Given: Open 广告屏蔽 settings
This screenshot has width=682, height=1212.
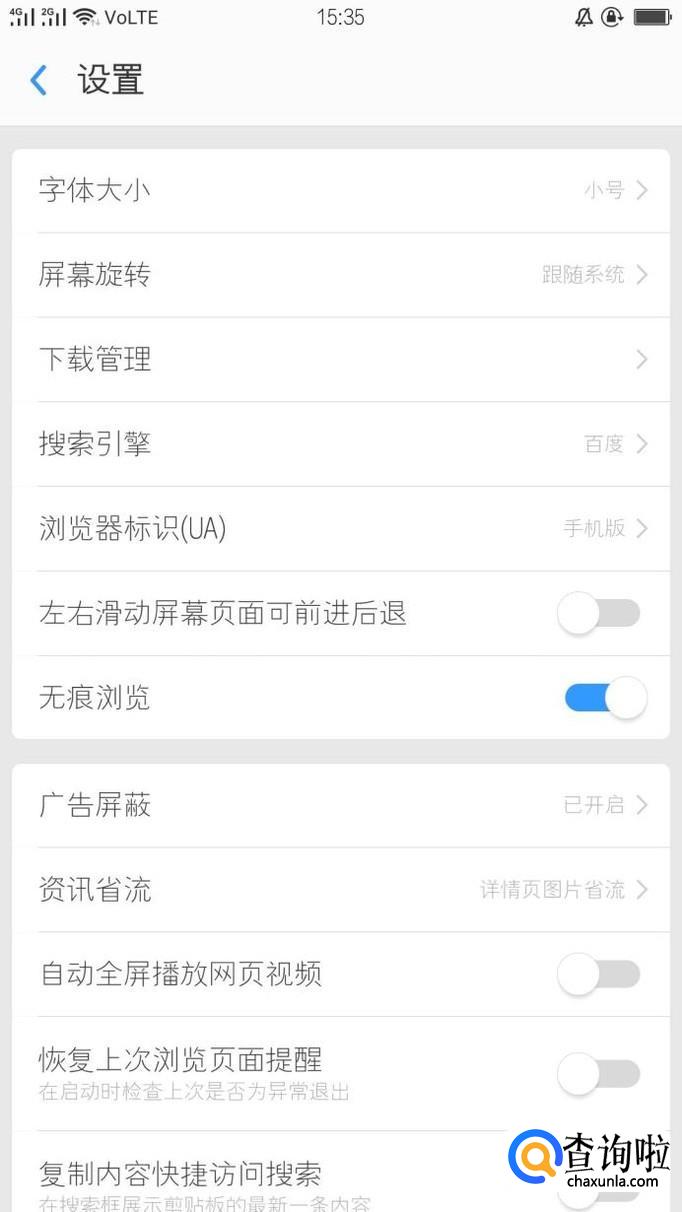Looking at the screenshot, I should click(341, 805).
